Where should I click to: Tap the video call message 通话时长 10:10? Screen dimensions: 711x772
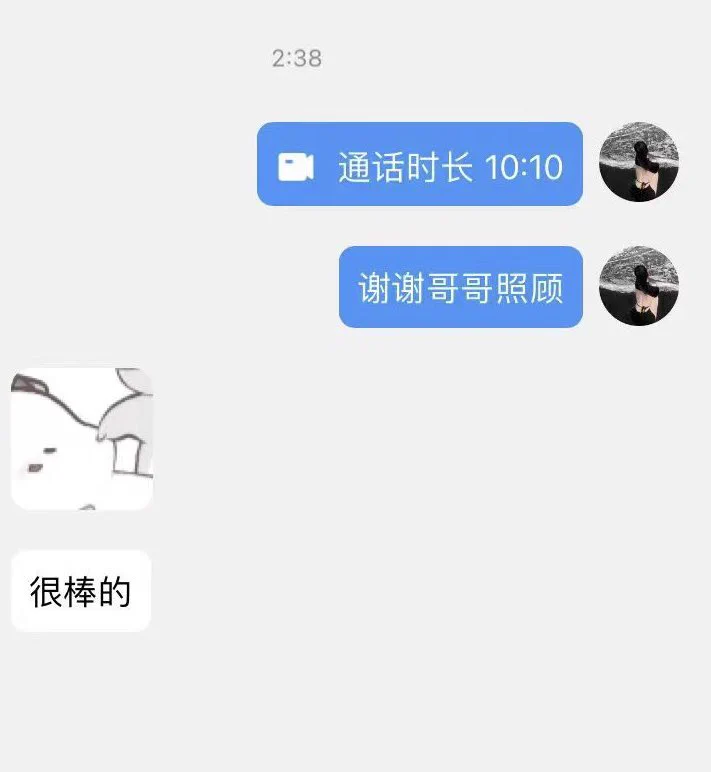point(420,165)
